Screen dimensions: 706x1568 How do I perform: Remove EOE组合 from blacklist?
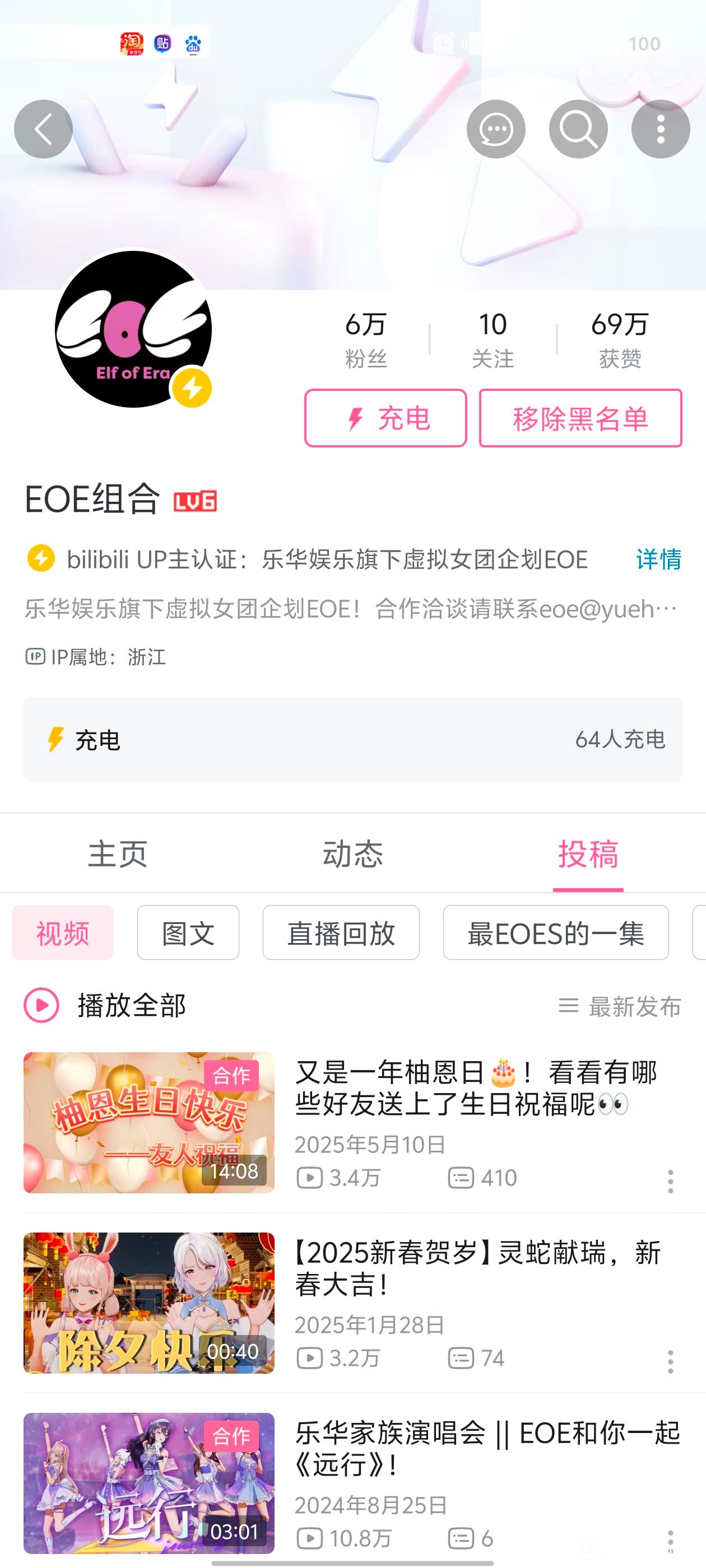click(580, 418)
